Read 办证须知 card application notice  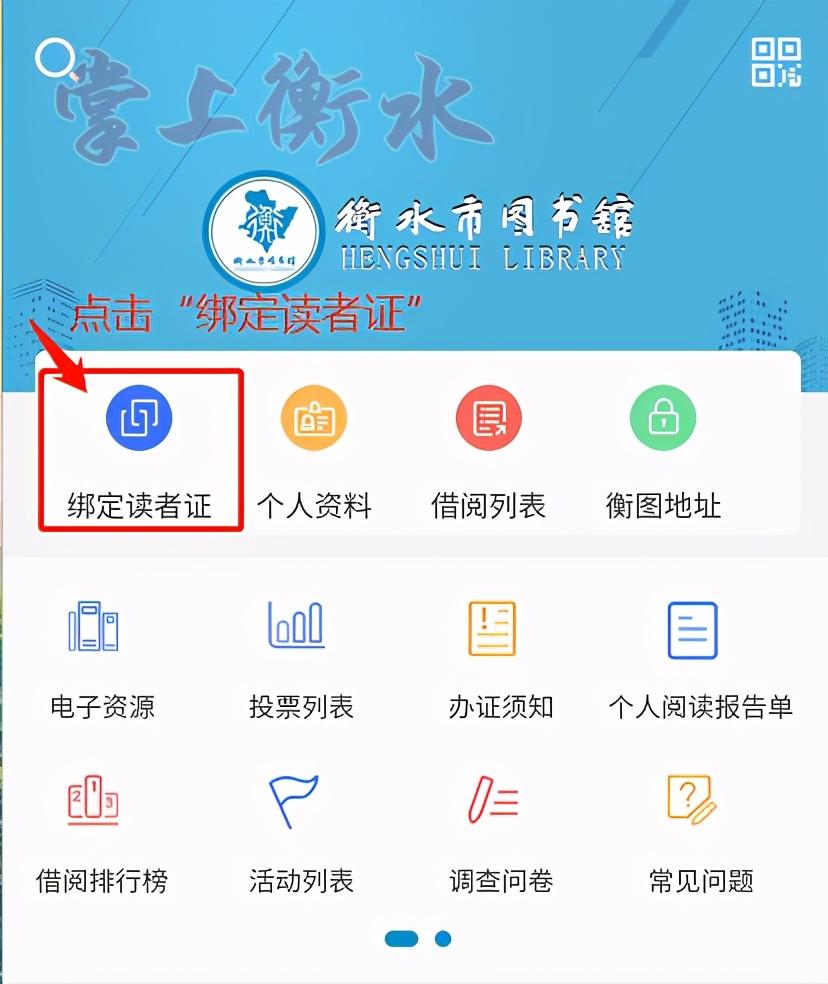[492, 628]
